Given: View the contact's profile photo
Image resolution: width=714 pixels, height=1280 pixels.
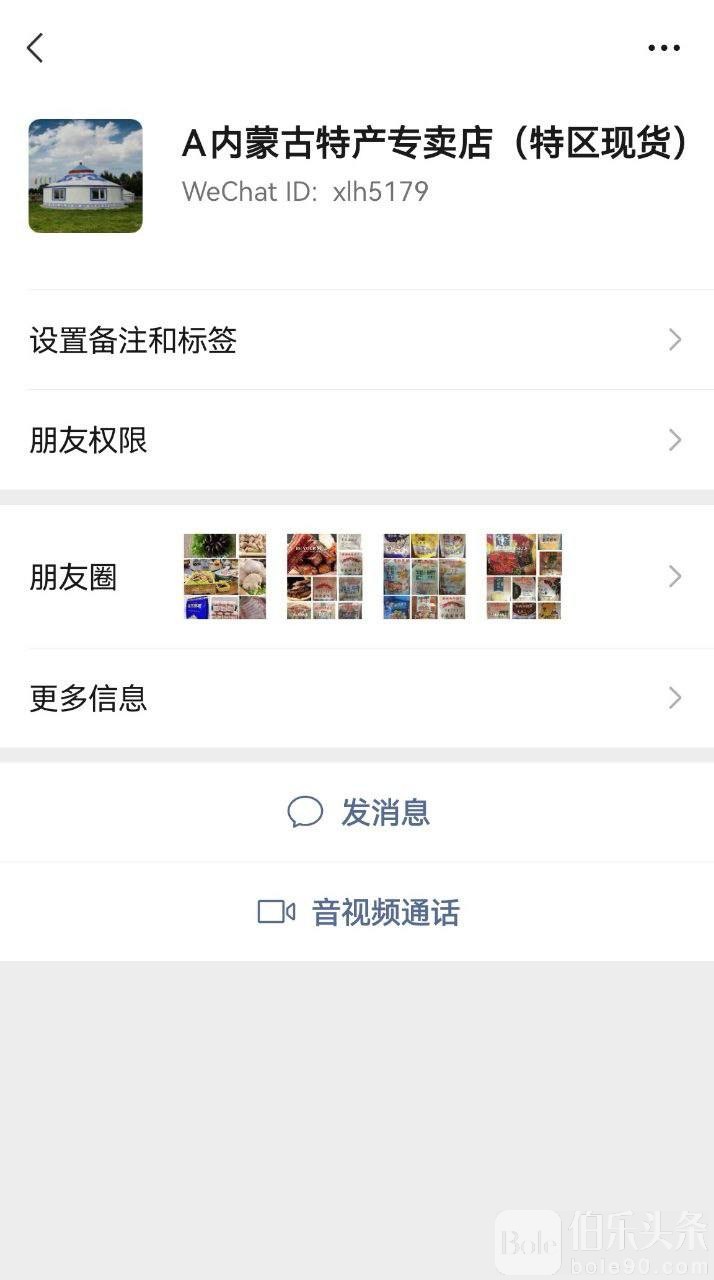Looking at the screenshot, I should tap(85, 176).
